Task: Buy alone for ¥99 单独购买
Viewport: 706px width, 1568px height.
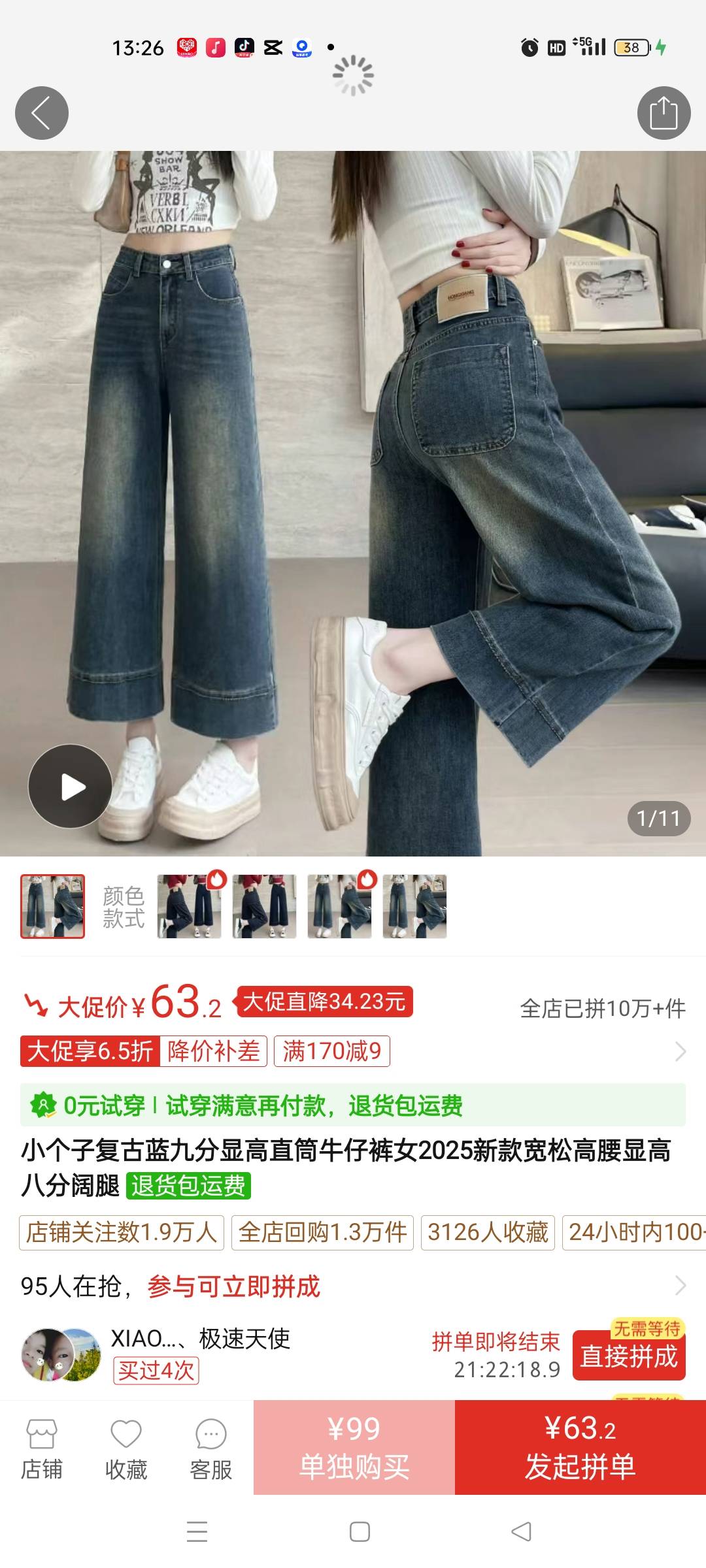Action: click(354, 1448)
